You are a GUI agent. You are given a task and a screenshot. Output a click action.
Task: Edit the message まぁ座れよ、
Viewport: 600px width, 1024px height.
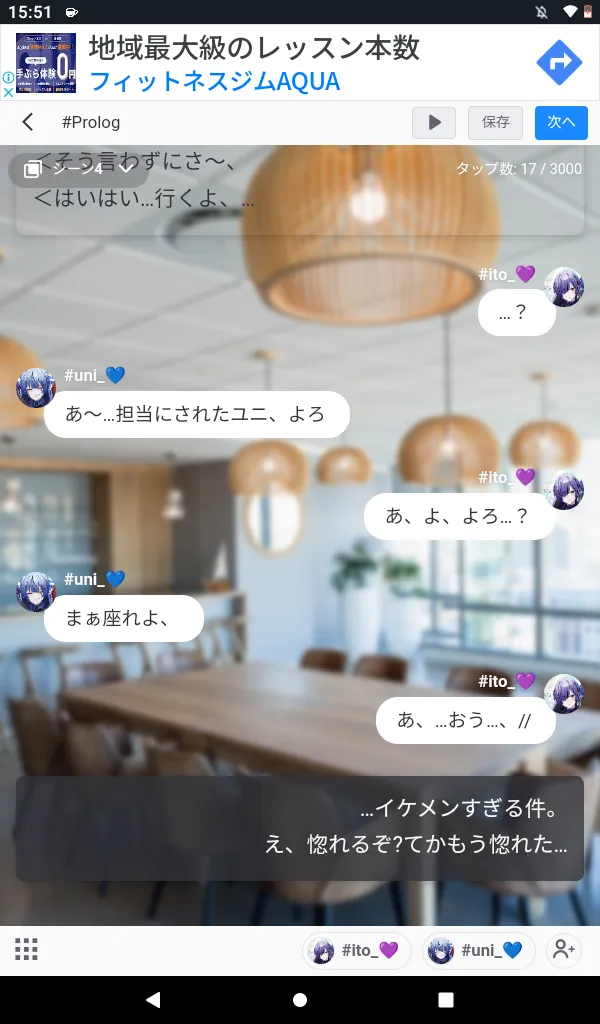pyautogui.click(x=124, y=618)
